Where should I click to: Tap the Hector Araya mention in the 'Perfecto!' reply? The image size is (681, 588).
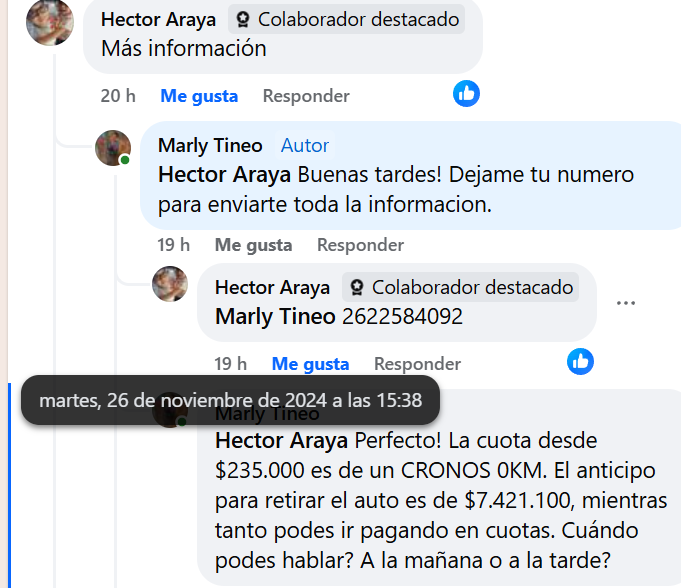[x=282, y=441]
